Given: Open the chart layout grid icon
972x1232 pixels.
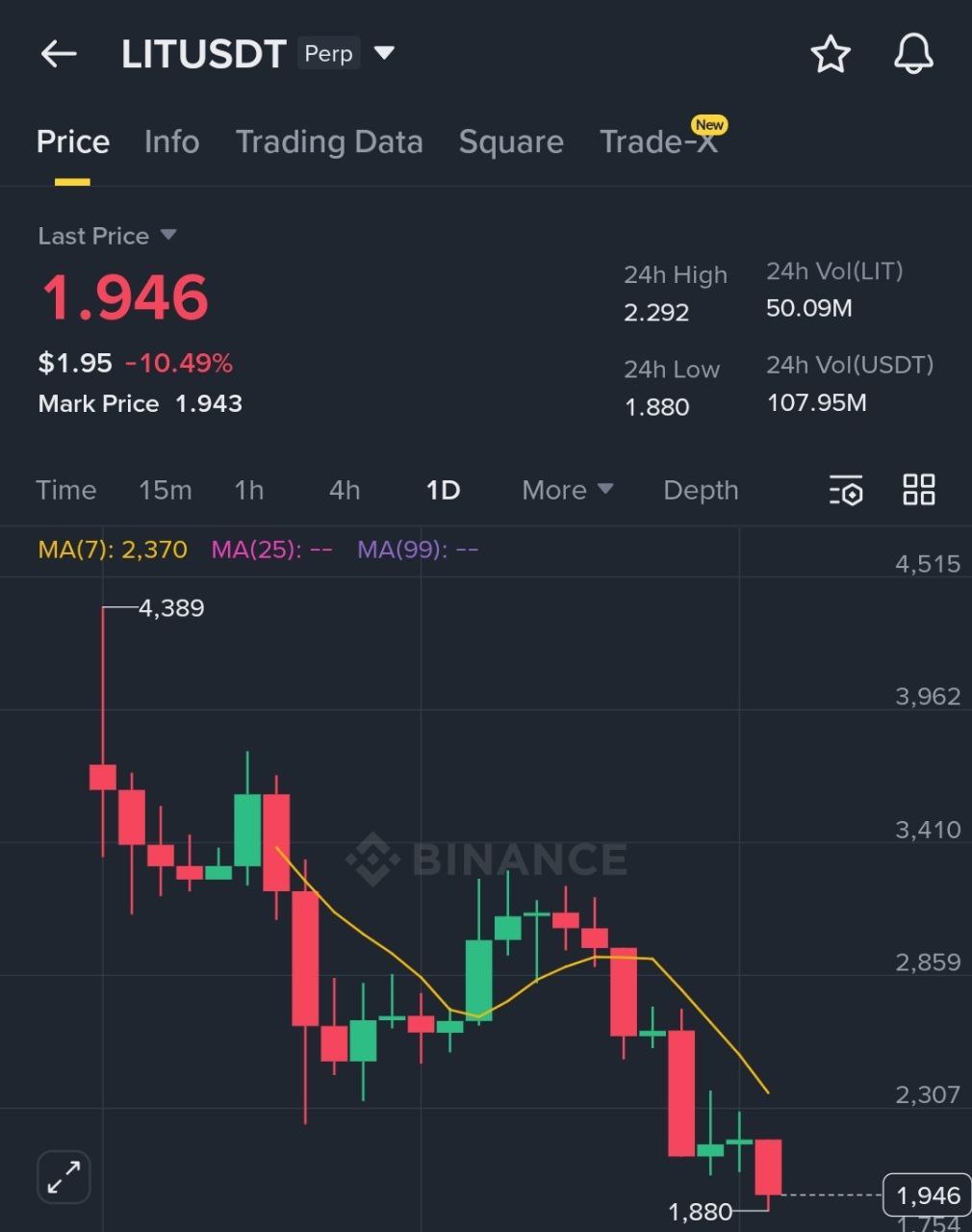Looking at the screenshot, I should [x=917, y=490].
